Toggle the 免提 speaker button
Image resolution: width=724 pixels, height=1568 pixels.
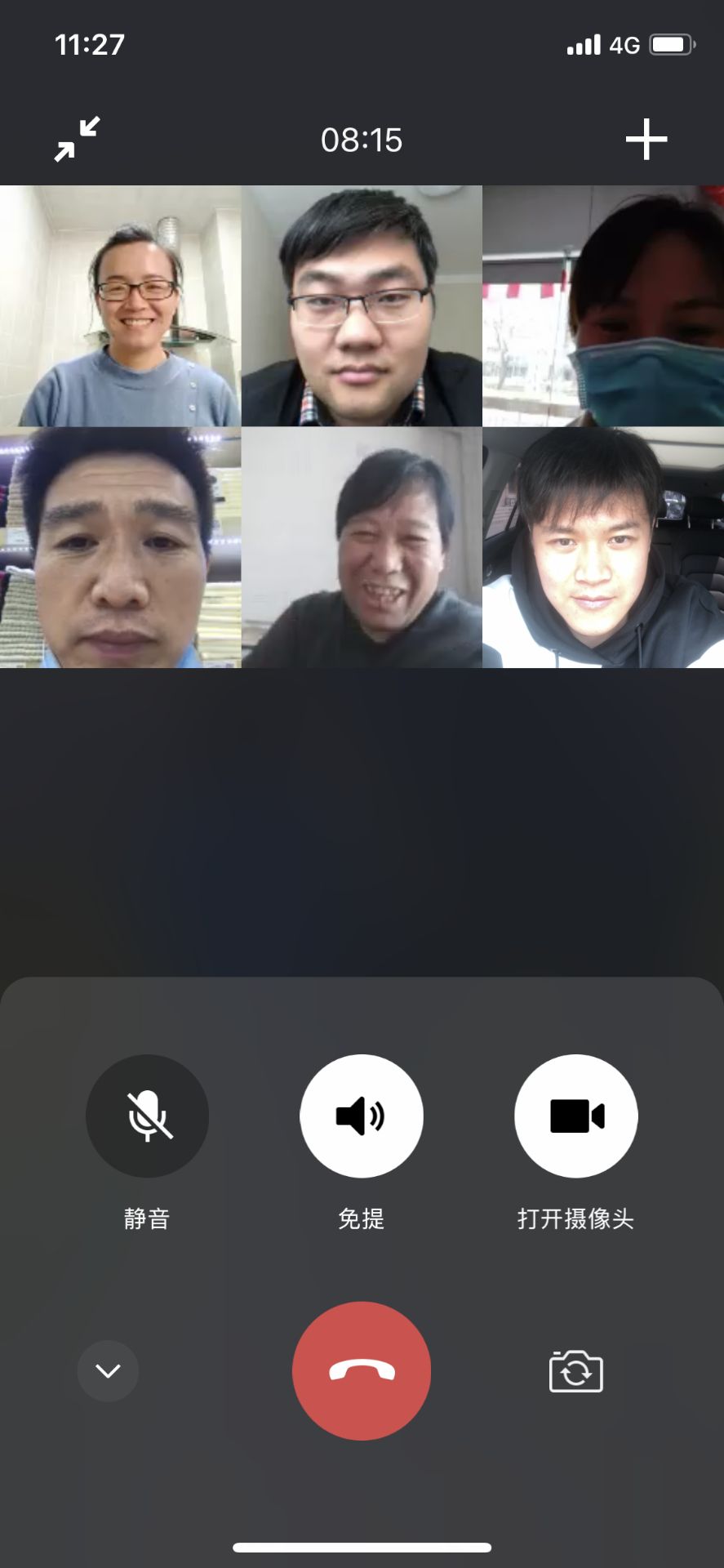(x=362, y=1116)
